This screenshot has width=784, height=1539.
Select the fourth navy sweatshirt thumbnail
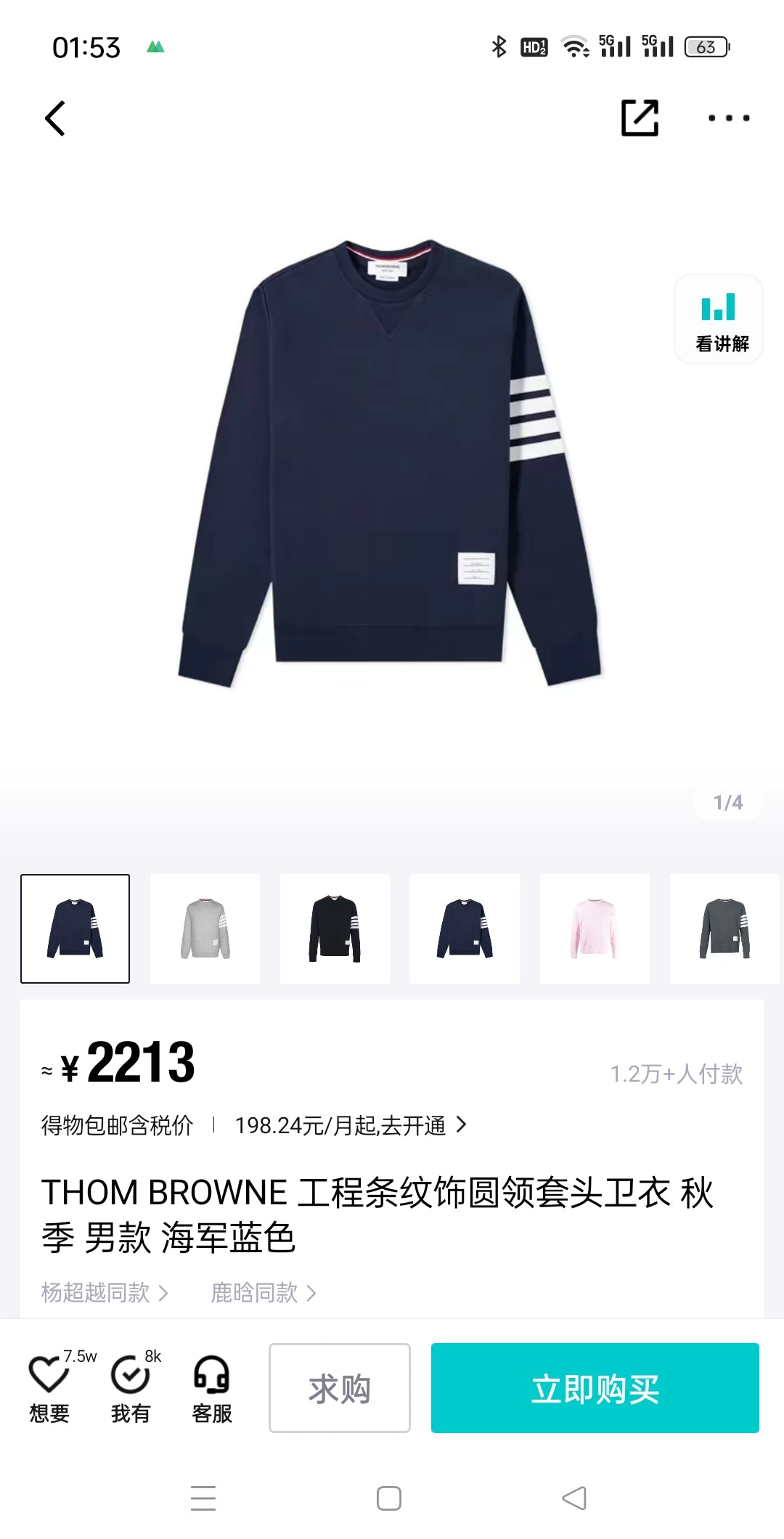coord(465,928)
